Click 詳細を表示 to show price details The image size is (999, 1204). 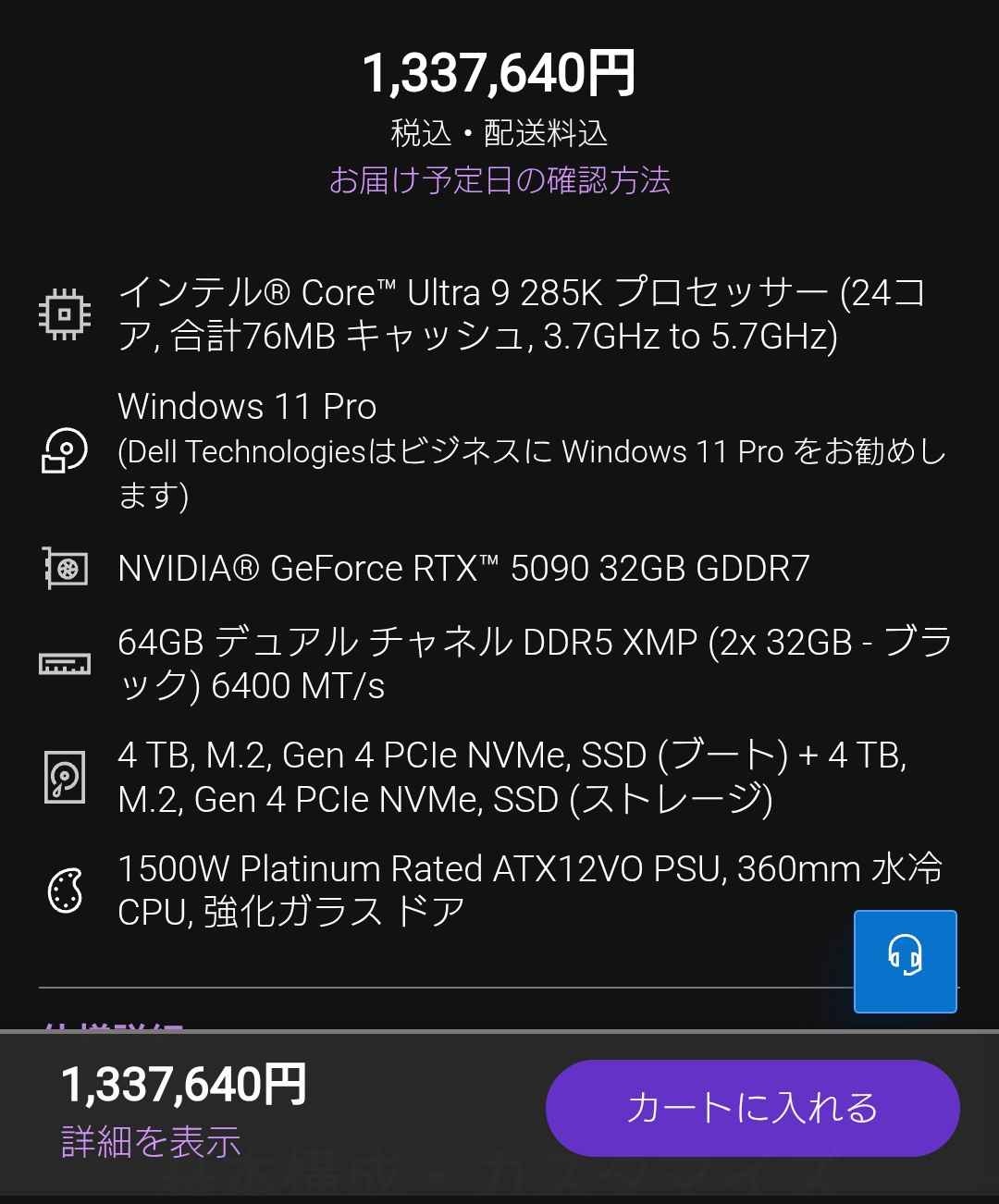[148, 1145]
